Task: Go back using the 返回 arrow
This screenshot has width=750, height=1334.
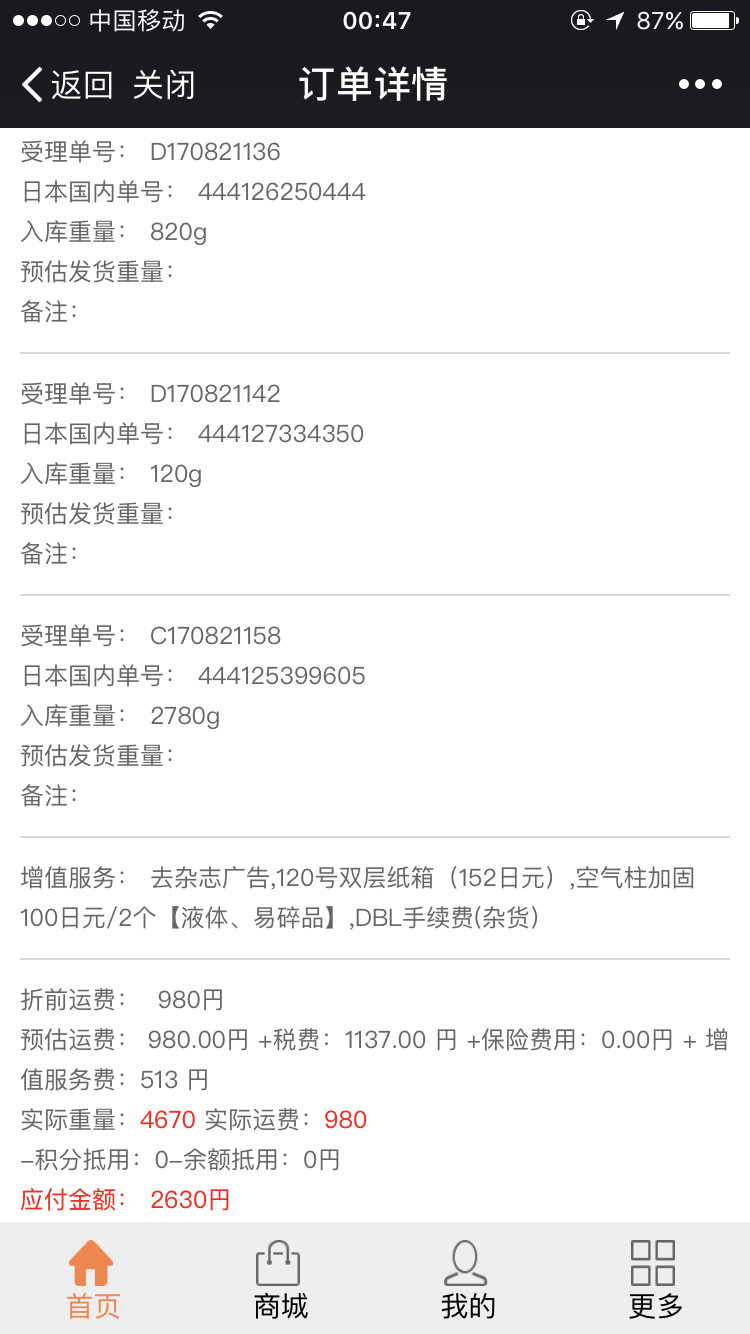Action: coord(66,85)
